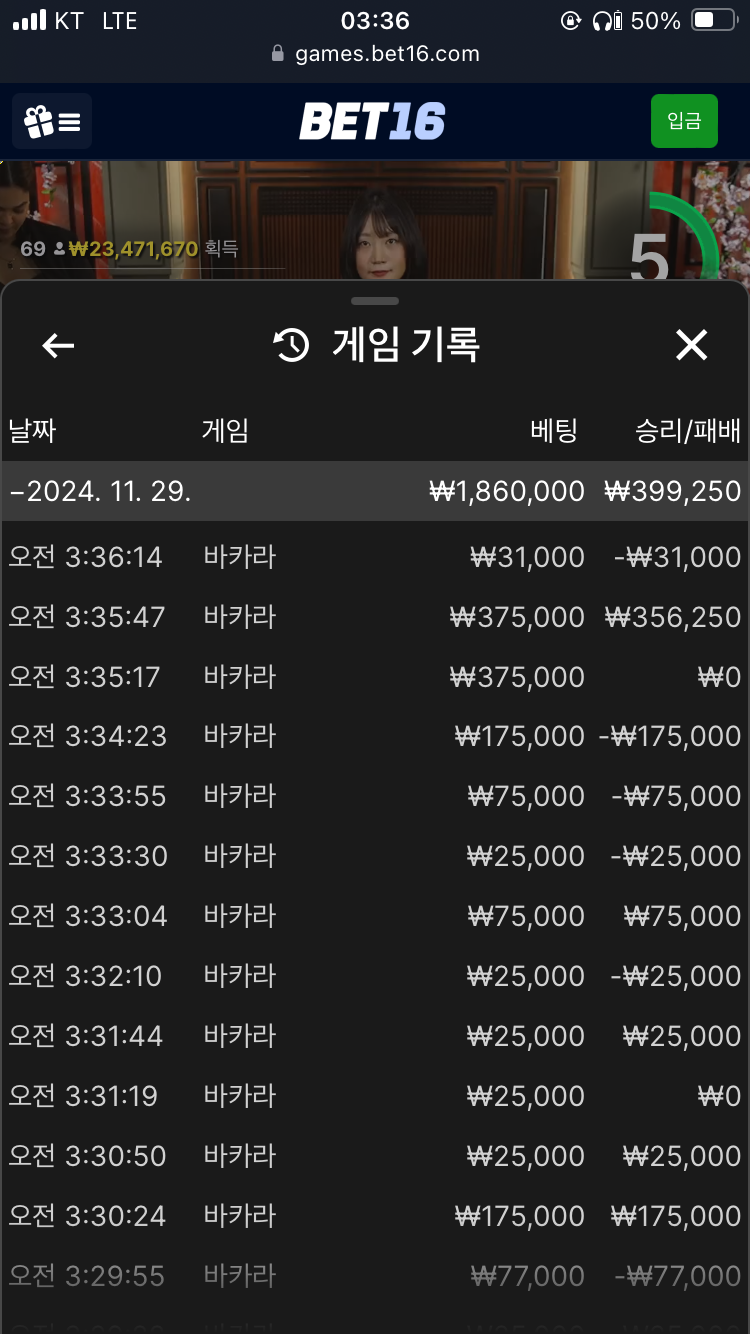This screenshot has height=1334, width=750.
Task: Open the 오전 3:33:55 바카라 record
Action: [x=375, y=797]
